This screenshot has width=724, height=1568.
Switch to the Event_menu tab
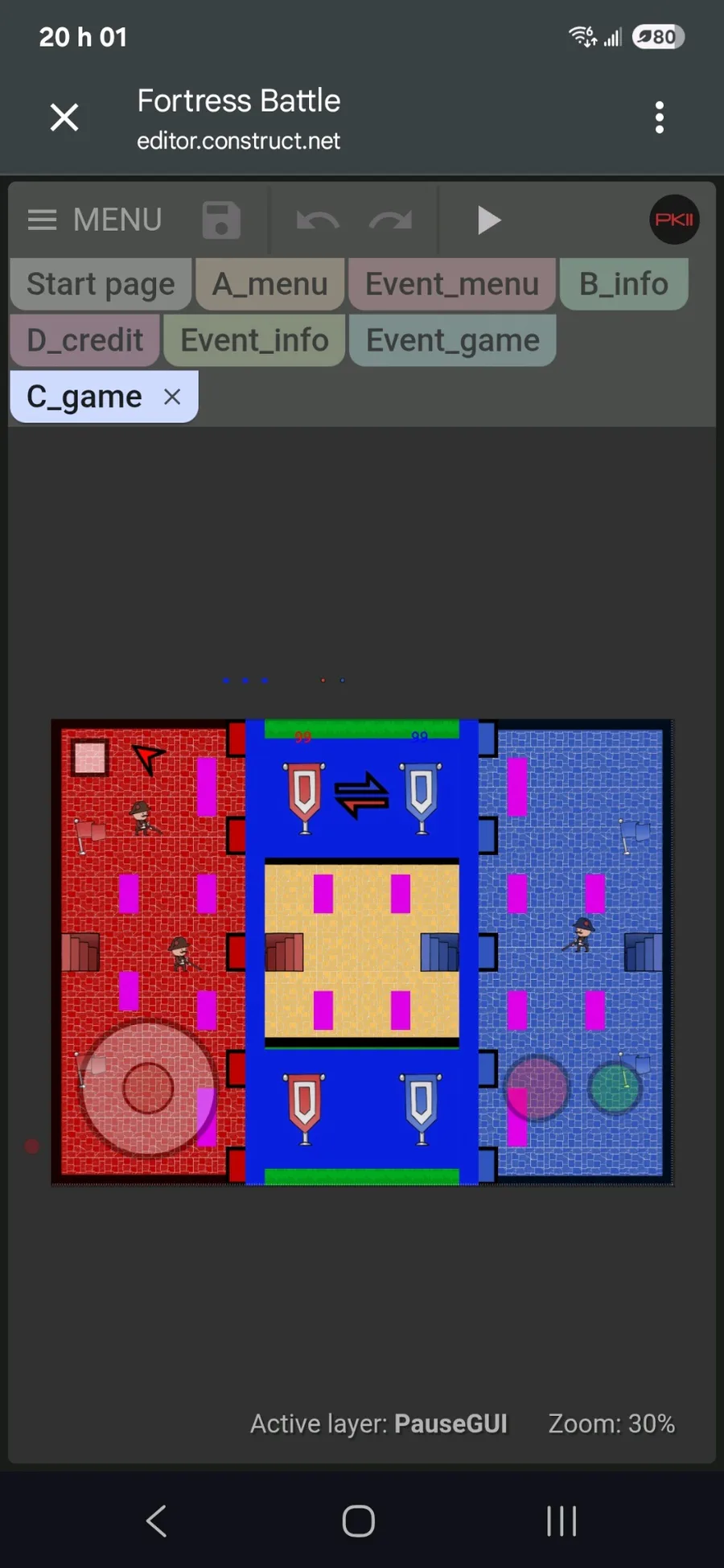(x=452, y=284)
